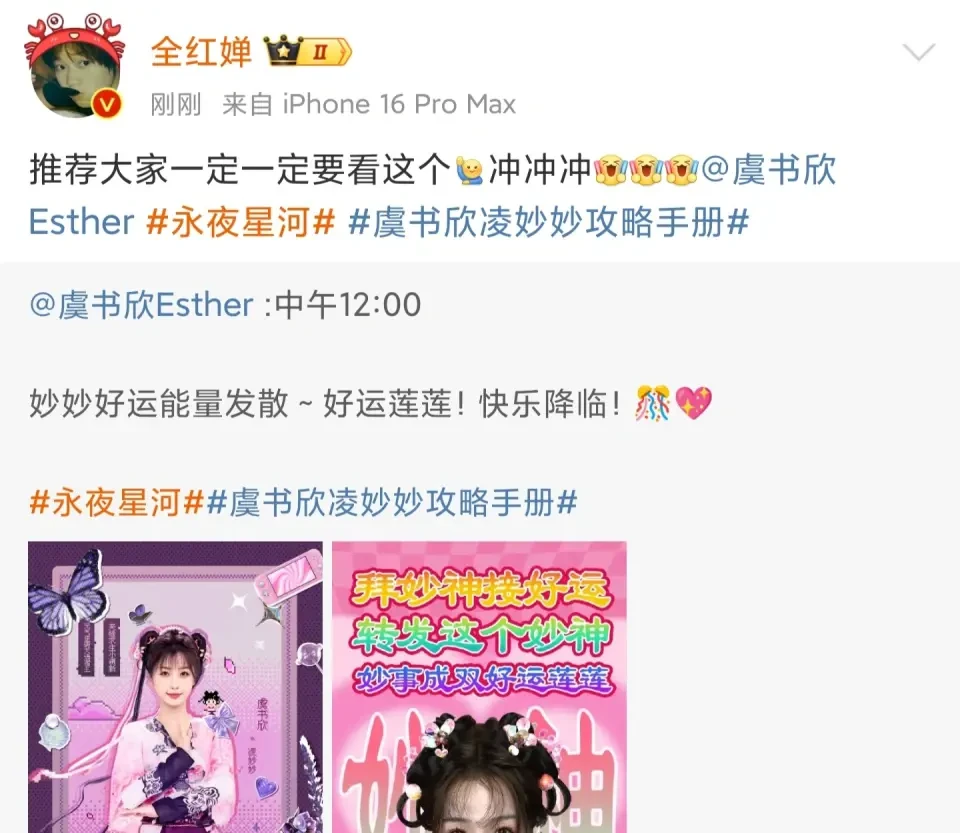Open the #虞书欣凌妙妙攻略手册# hashtag in the reposted post
Screen dimensions: 960x833
click(392, 502)
